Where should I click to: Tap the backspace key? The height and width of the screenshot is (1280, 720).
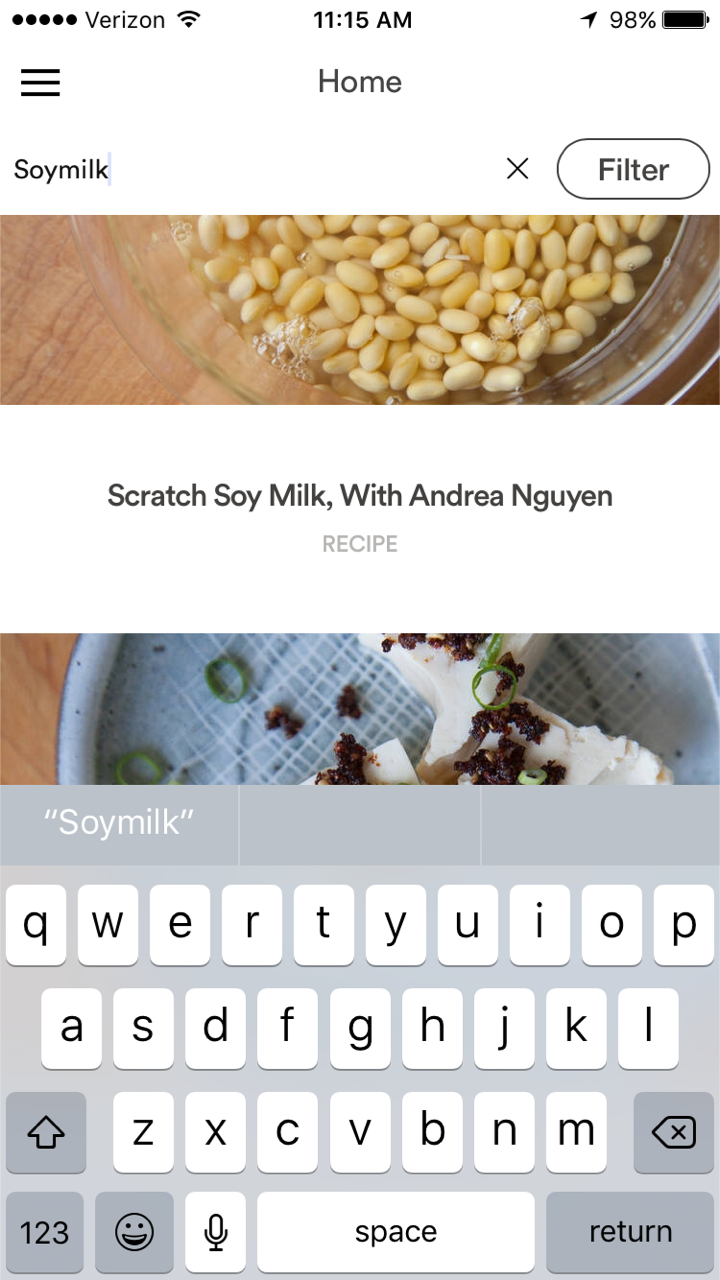coord(673,1133)
